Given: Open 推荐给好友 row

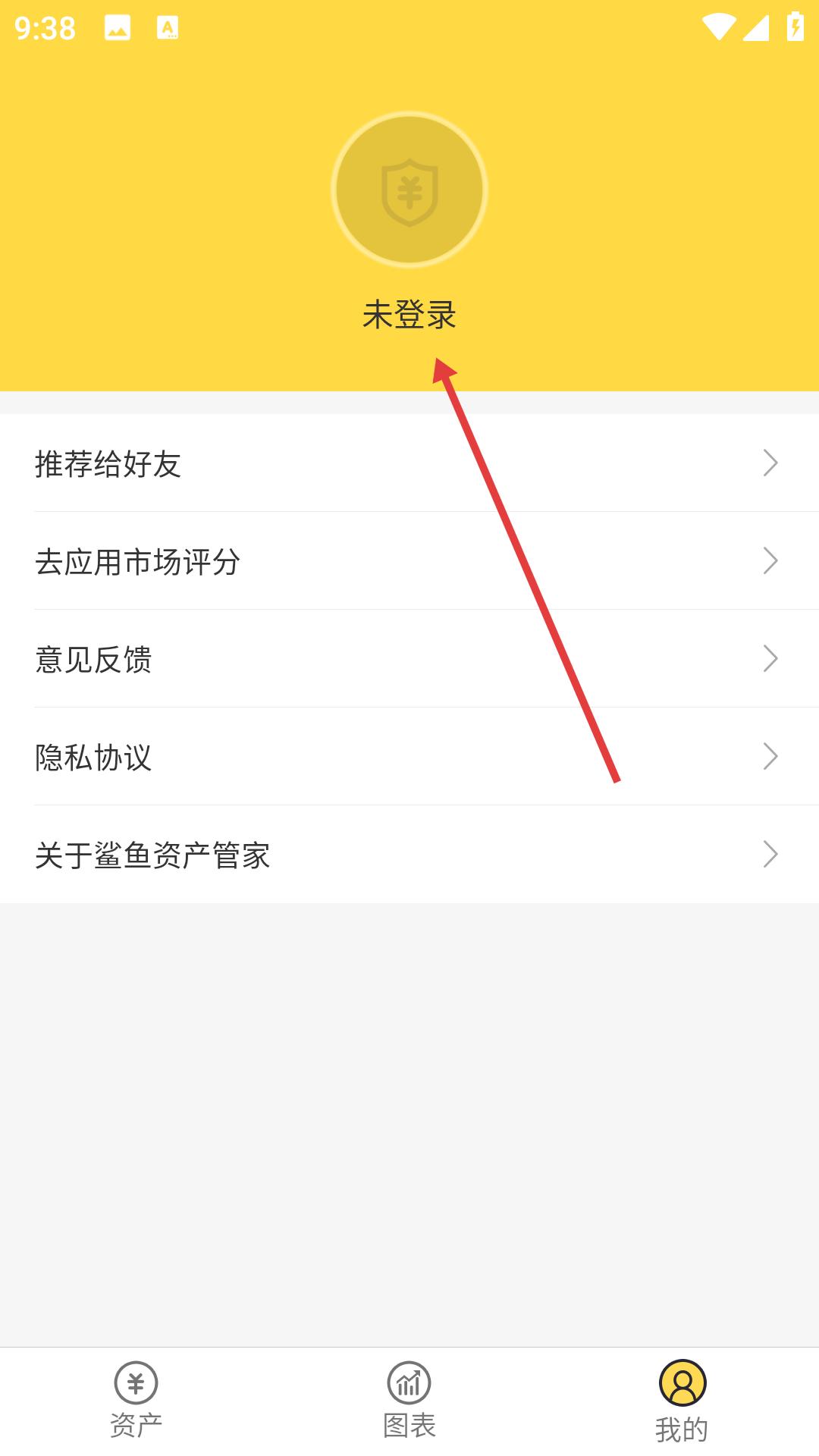Looking at the screenshot, I should tap(409, 463).
